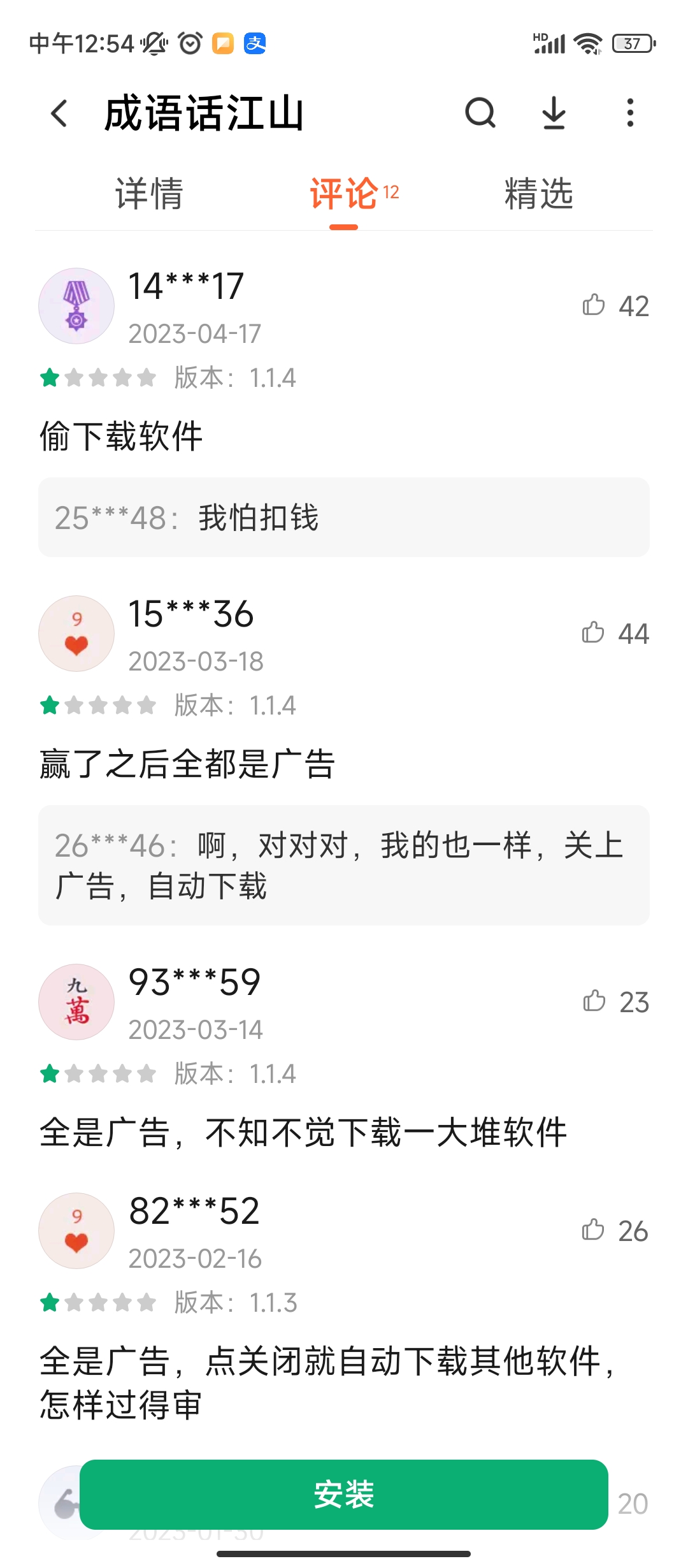Expand reply from 25***48 saying 我怕扣钱

pyautogui.click(x=344, y=518)
